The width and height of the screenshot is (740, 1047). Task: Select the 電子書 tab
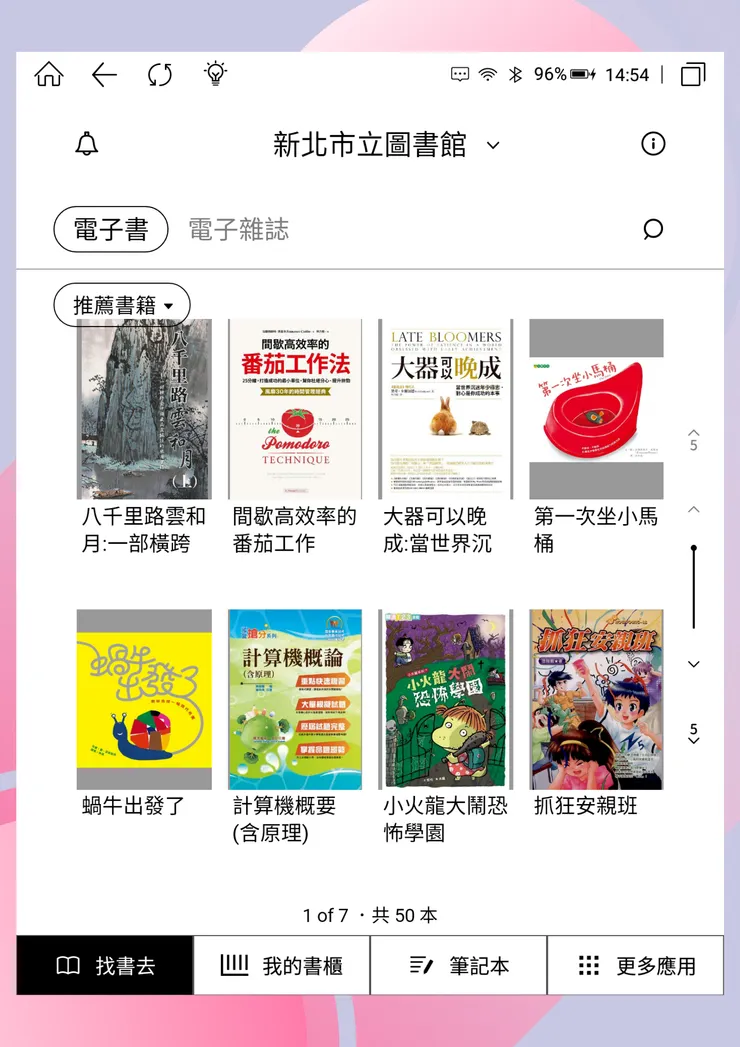point(110,229)
